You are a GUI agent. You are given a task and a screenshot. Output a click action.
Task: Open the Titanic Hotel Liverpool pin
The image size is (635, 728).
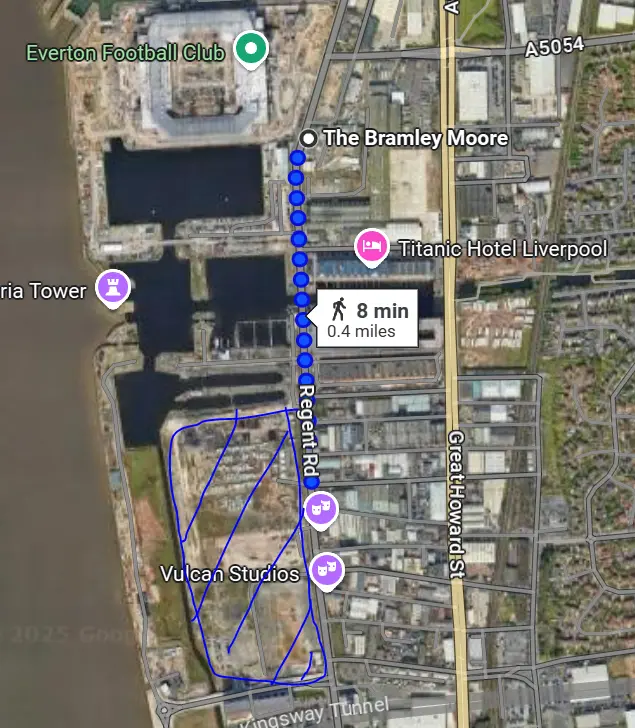[x=372, y=246]
